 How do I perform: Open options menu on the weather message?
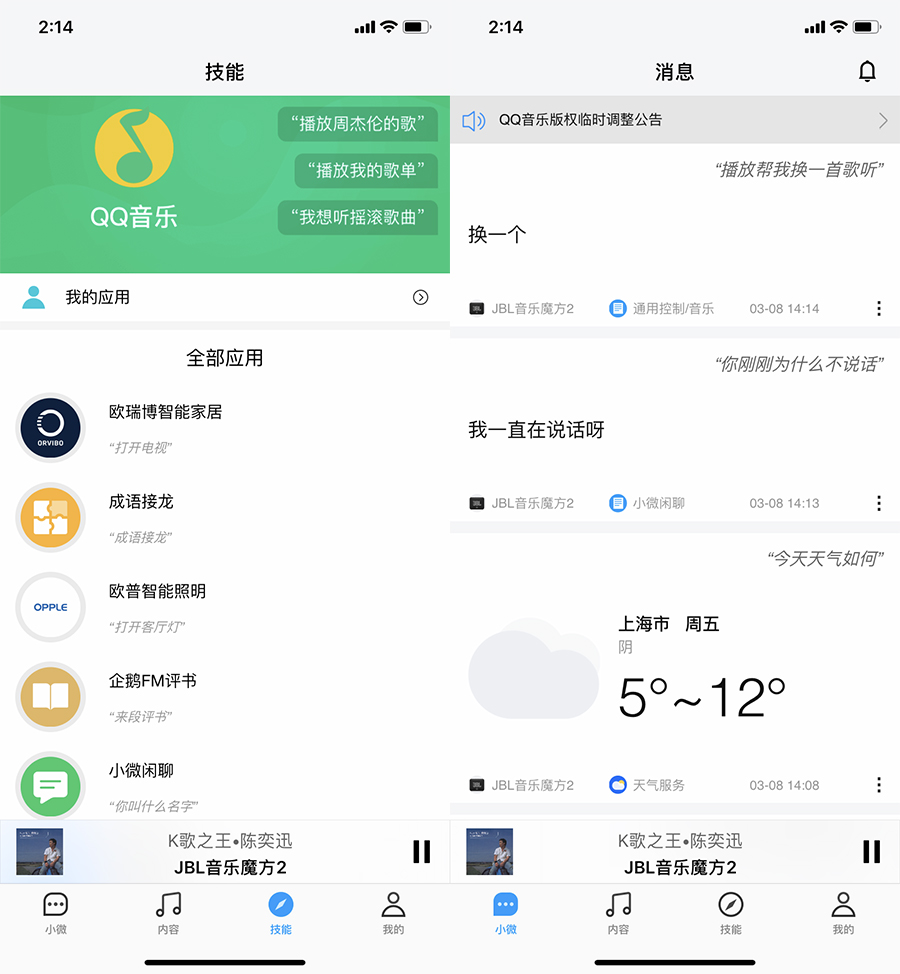[879, 785]
